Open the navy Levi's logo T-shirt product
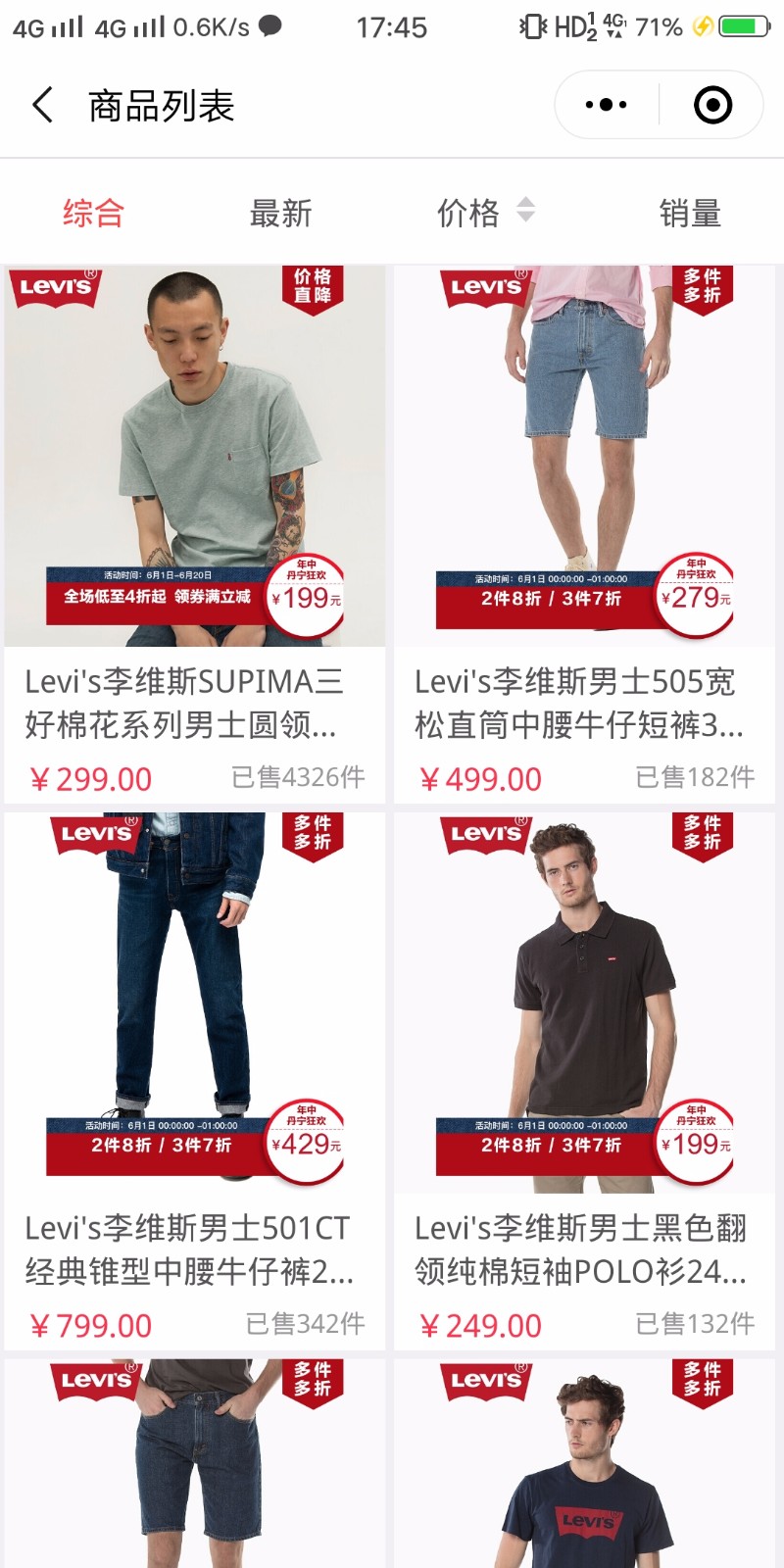This screenshot has width=784, height=1568. point(584,1465)
